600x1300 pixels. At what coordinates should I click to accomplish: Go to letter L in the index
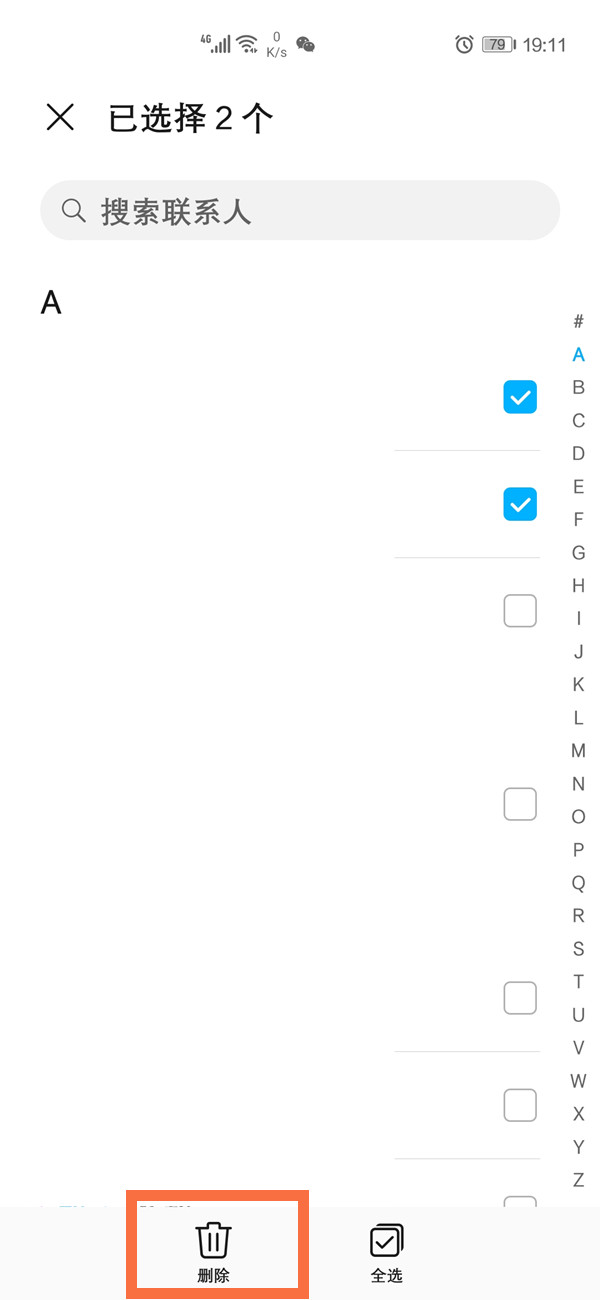578,718
